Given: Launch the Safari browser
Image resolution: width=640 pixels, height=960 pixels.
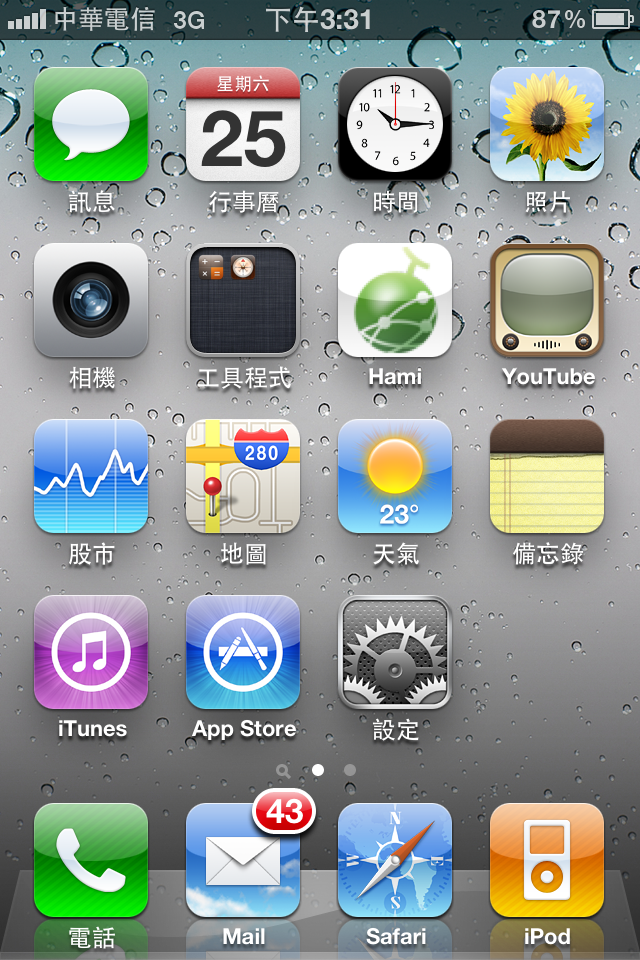Looking at the screenshot, I should (395, 860).
